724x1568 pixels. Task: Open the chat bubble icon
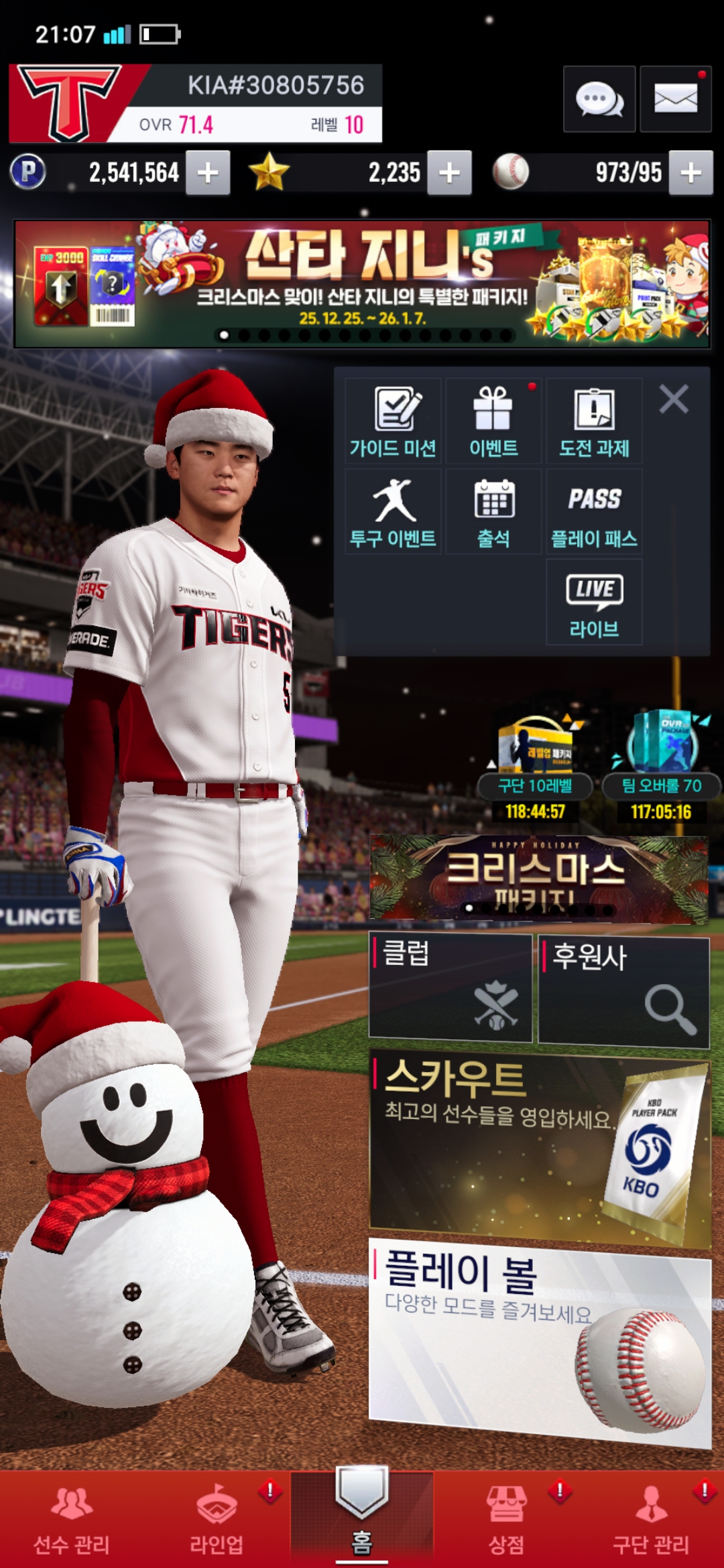tap(599, 99)
